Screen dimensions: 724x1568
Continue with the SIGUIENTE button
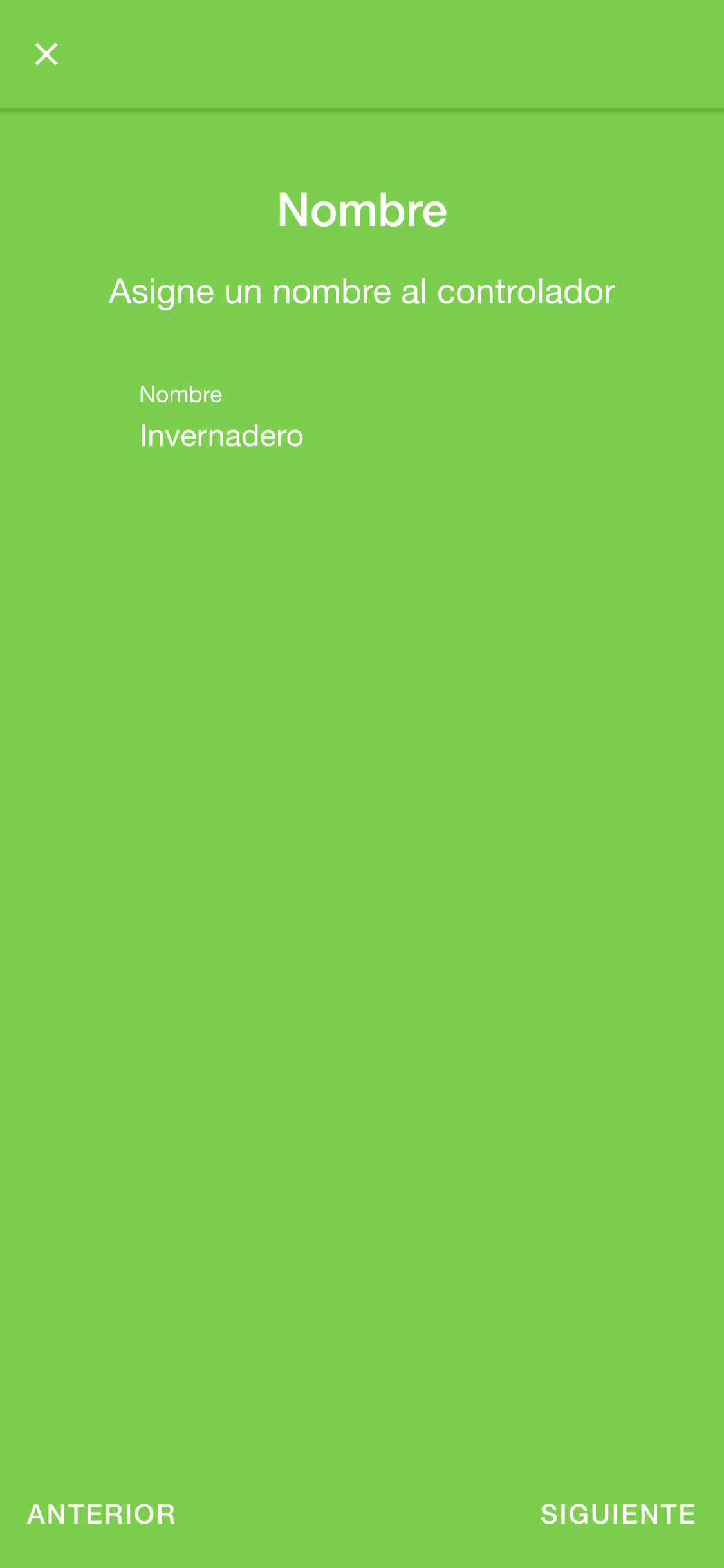coord(618,1515)
